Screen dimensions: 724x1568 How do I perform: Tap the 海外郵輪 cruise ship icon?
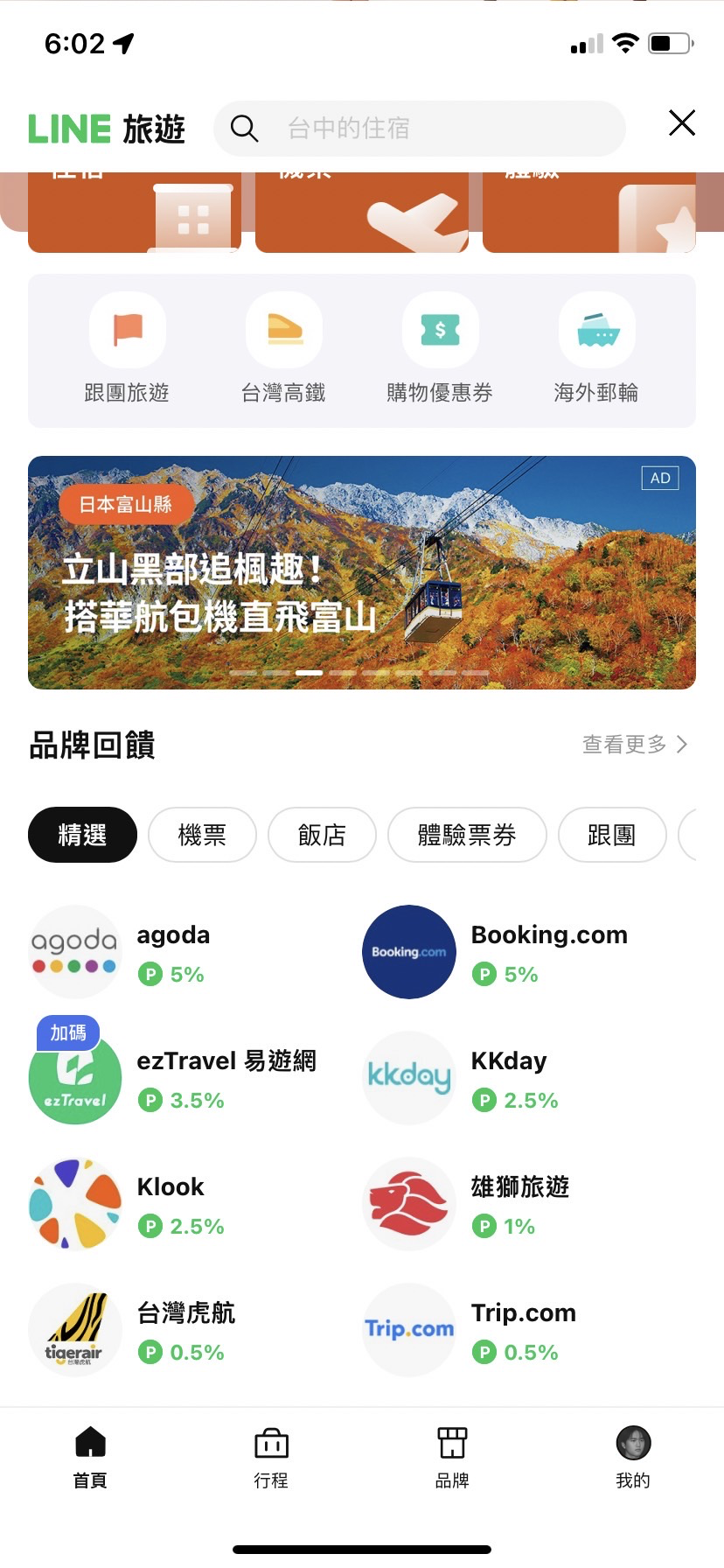point(595,330)
